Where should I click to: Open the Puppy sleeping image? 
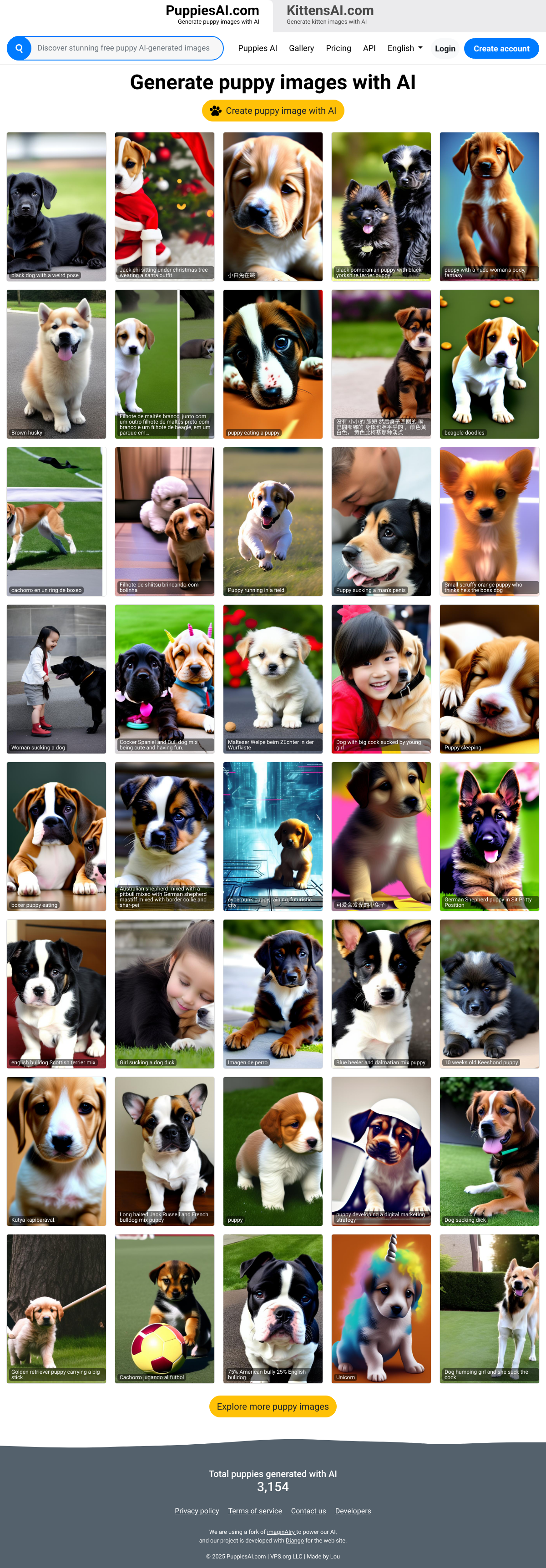coord(489,678)
